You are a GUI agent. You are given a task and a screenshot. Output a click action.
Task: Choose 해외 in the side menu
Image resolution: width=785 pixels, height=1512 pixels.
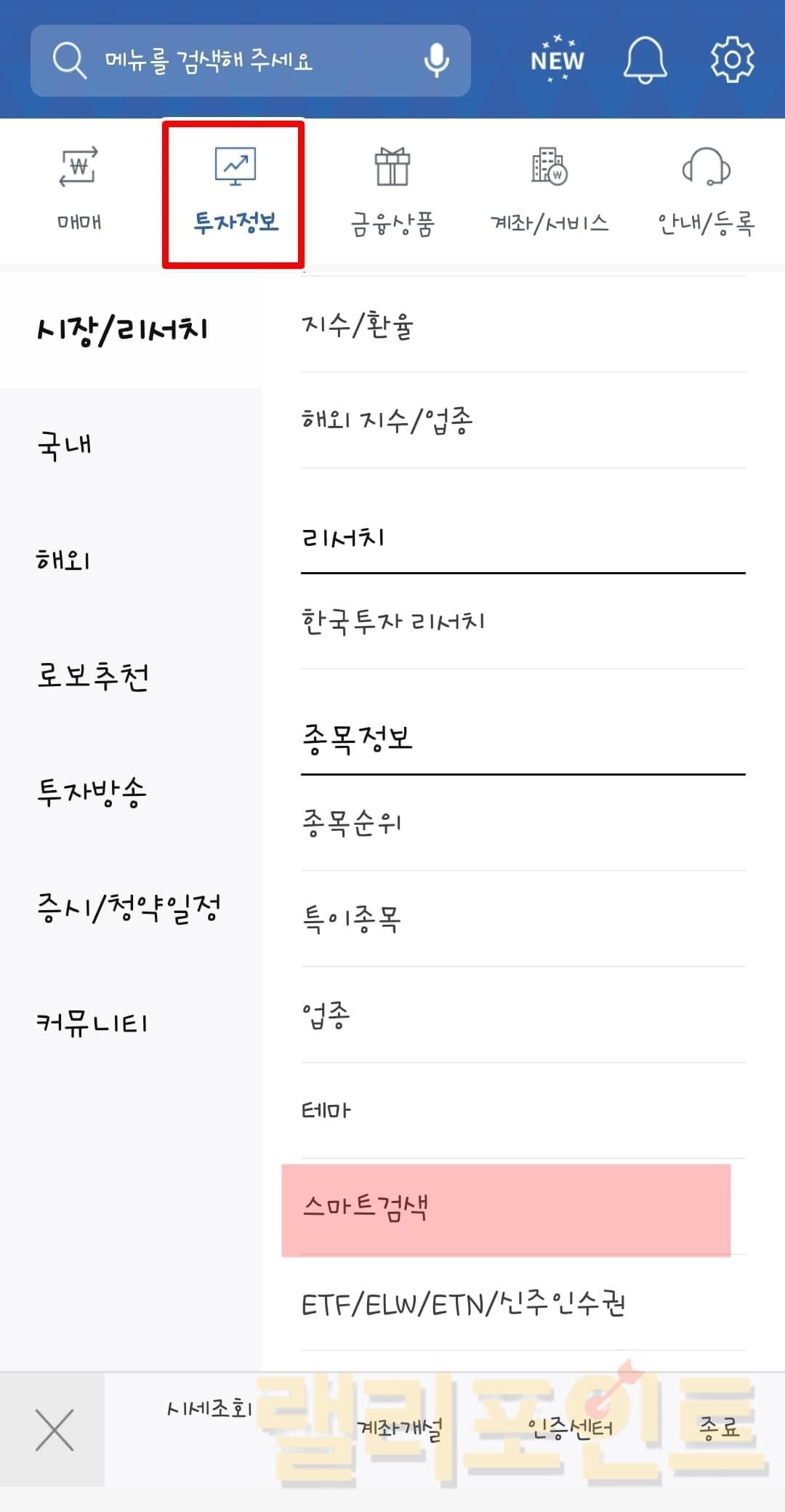64,560
